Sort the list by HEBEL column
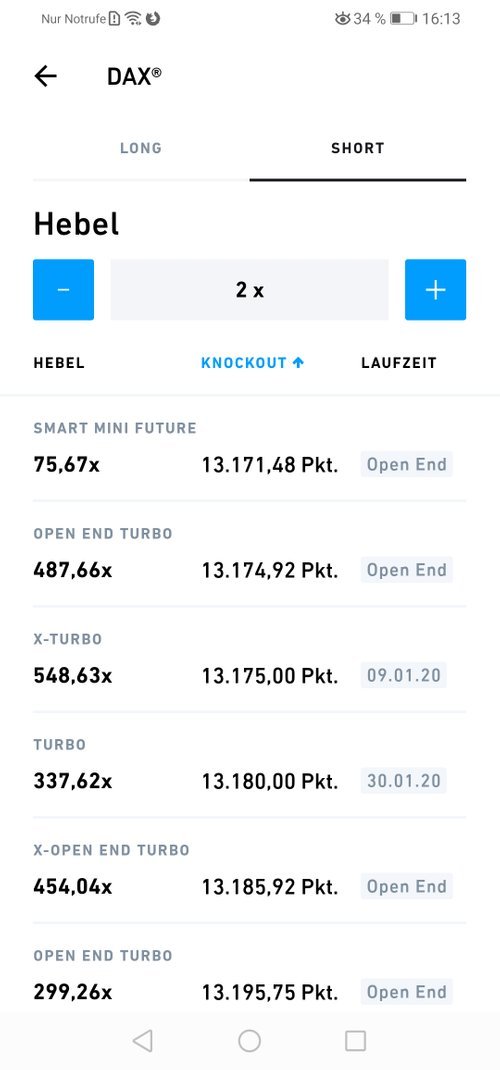Viewport: 500px width, 1070px height. click(59, 363)
